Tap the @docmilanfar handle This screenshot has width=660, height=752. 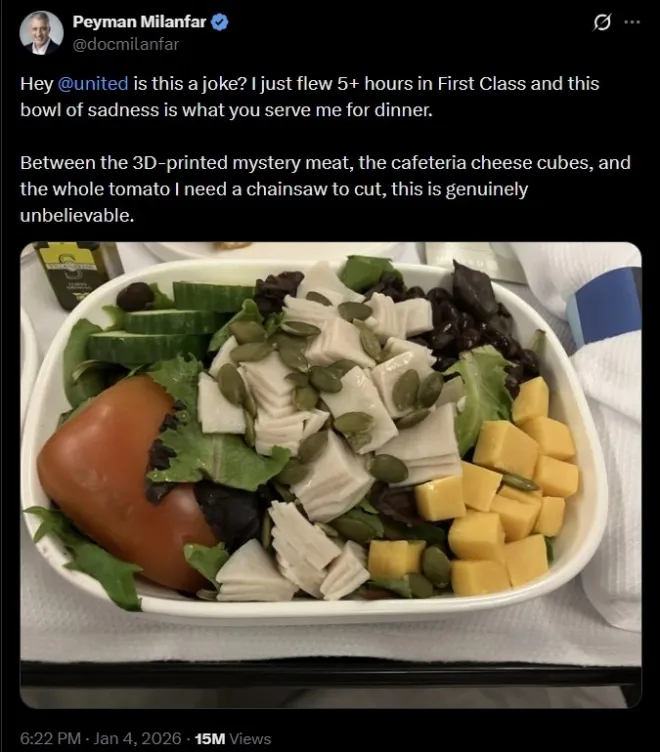click(126, 44)
